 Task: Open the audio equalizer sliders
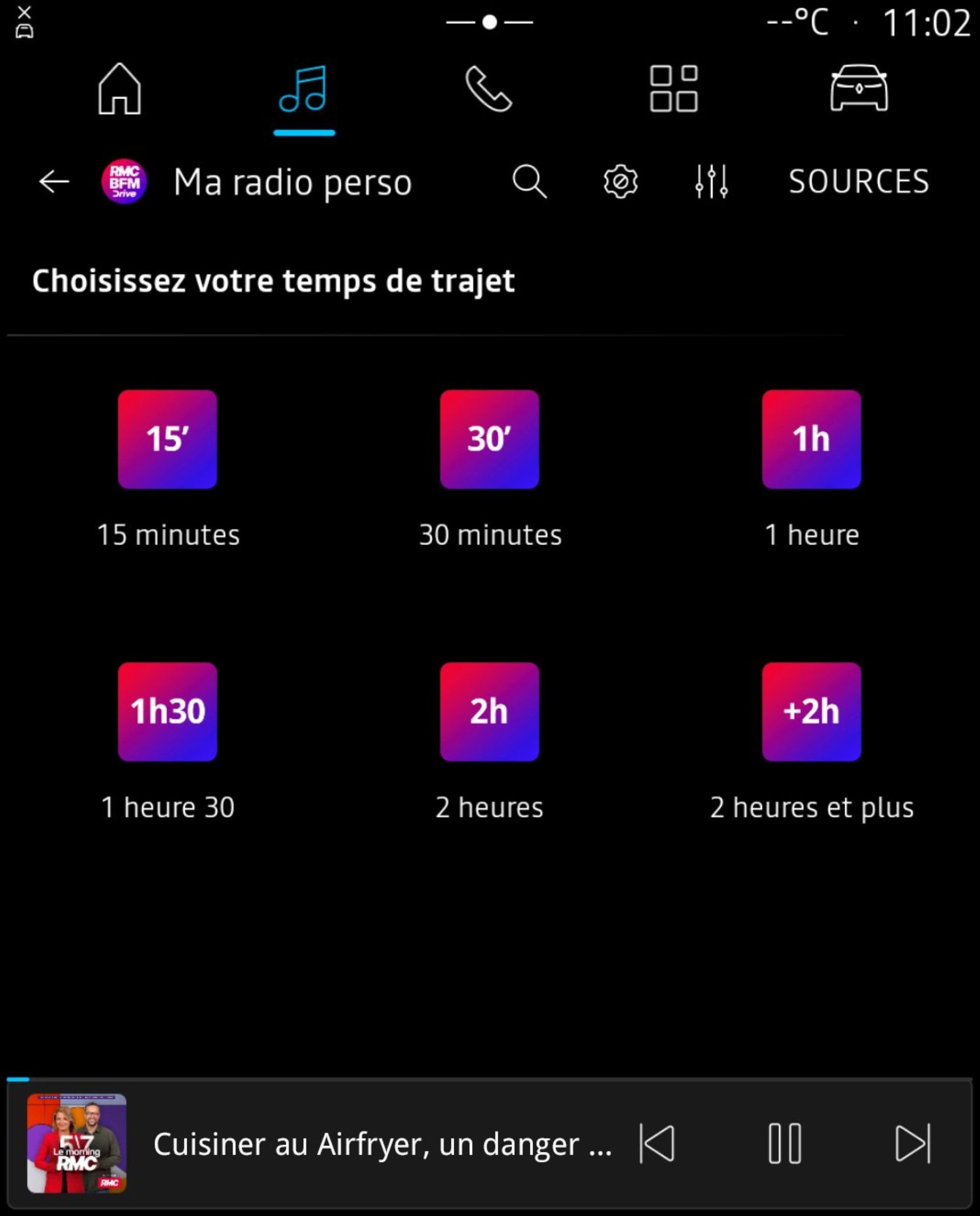(712, 182)
